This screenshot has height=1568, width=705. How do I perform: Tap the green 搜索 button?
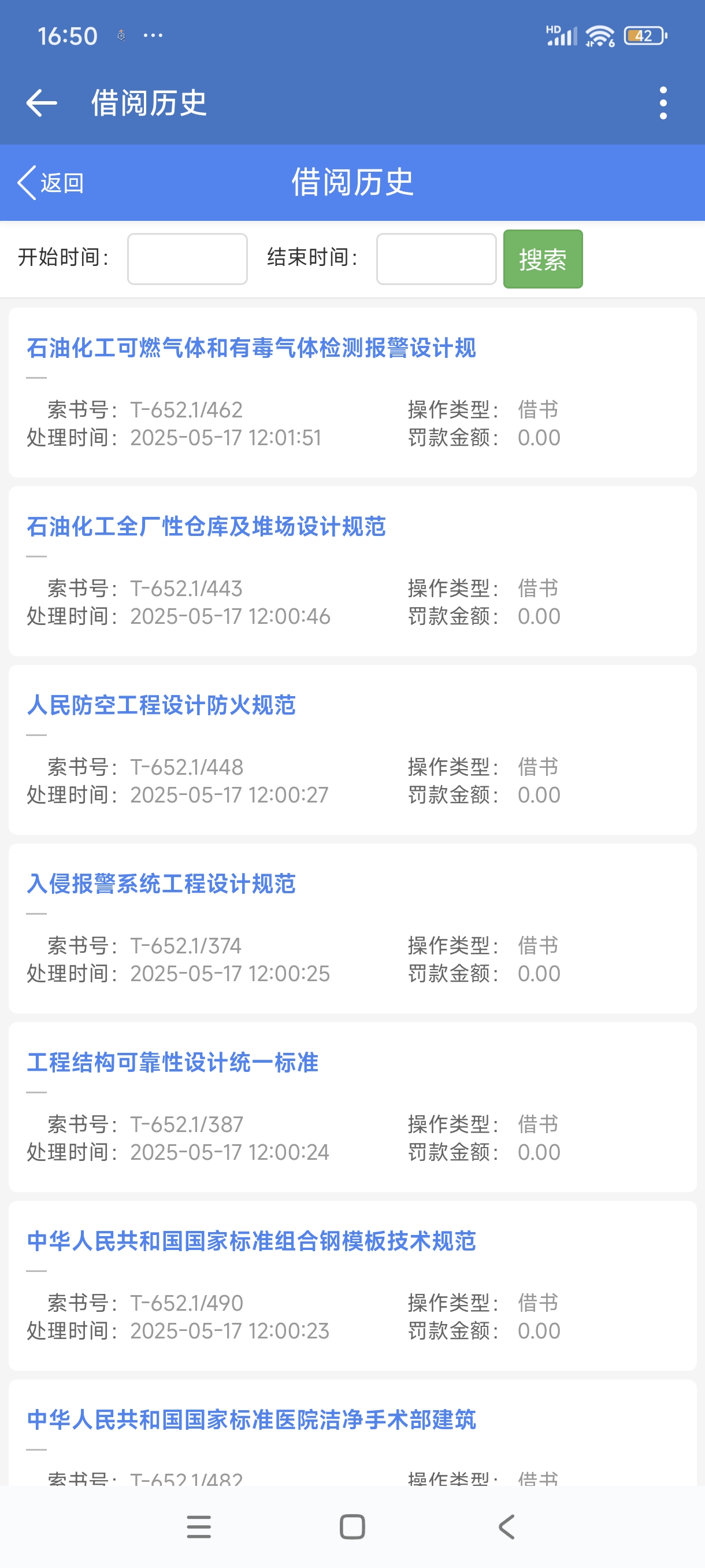pyautogui.click(x=543, y=259)
